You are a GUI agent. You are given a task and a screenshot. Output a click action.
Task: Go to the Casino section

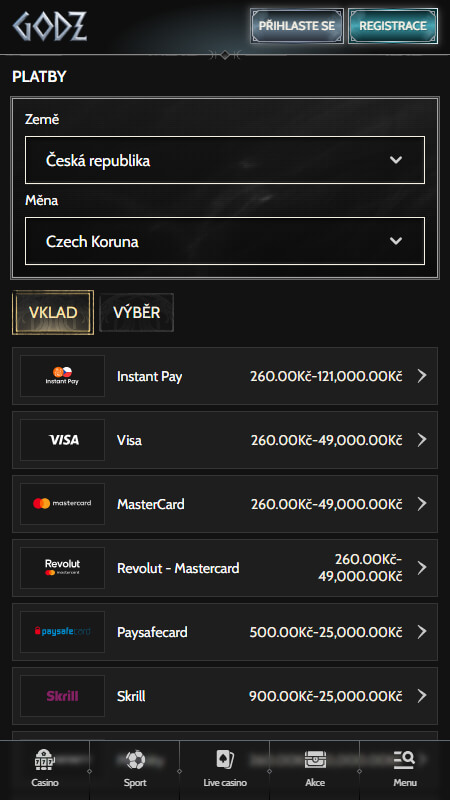point(45,770)
